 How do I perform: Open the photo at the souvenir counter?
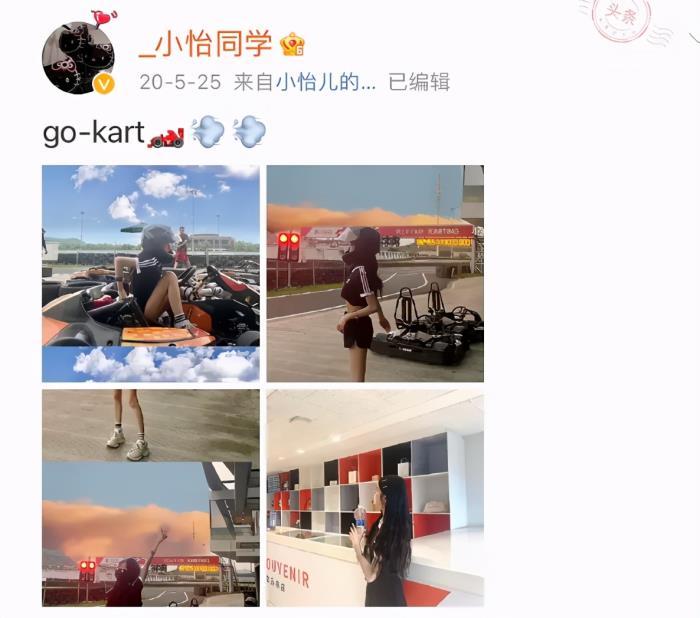tap(375, 498)
